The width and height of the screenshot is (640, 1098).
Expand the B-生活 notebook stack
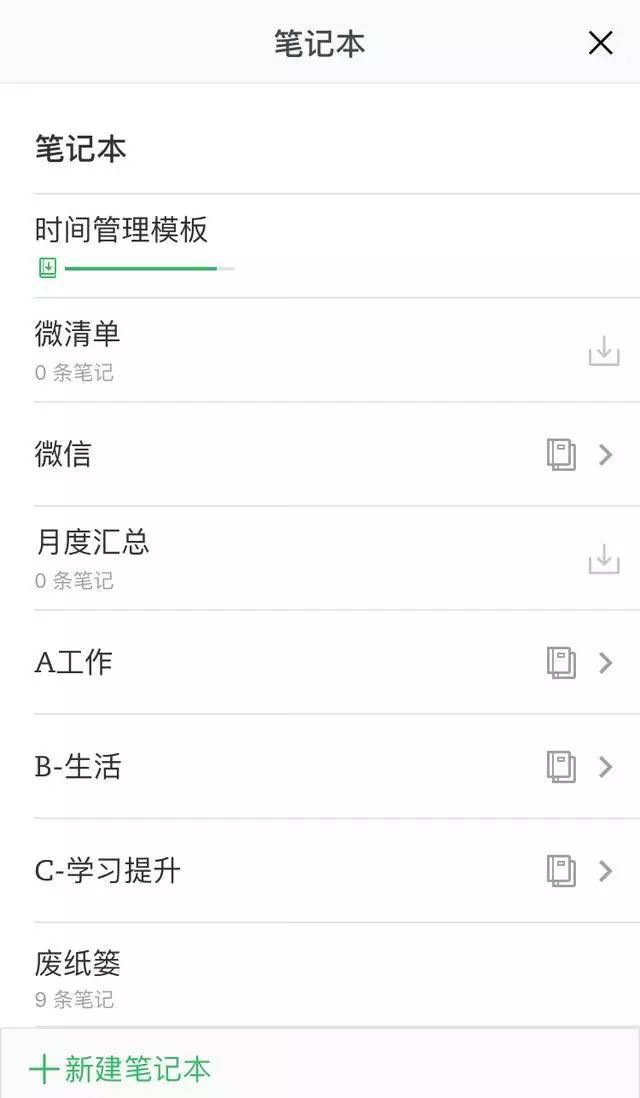tap(604, 767)
